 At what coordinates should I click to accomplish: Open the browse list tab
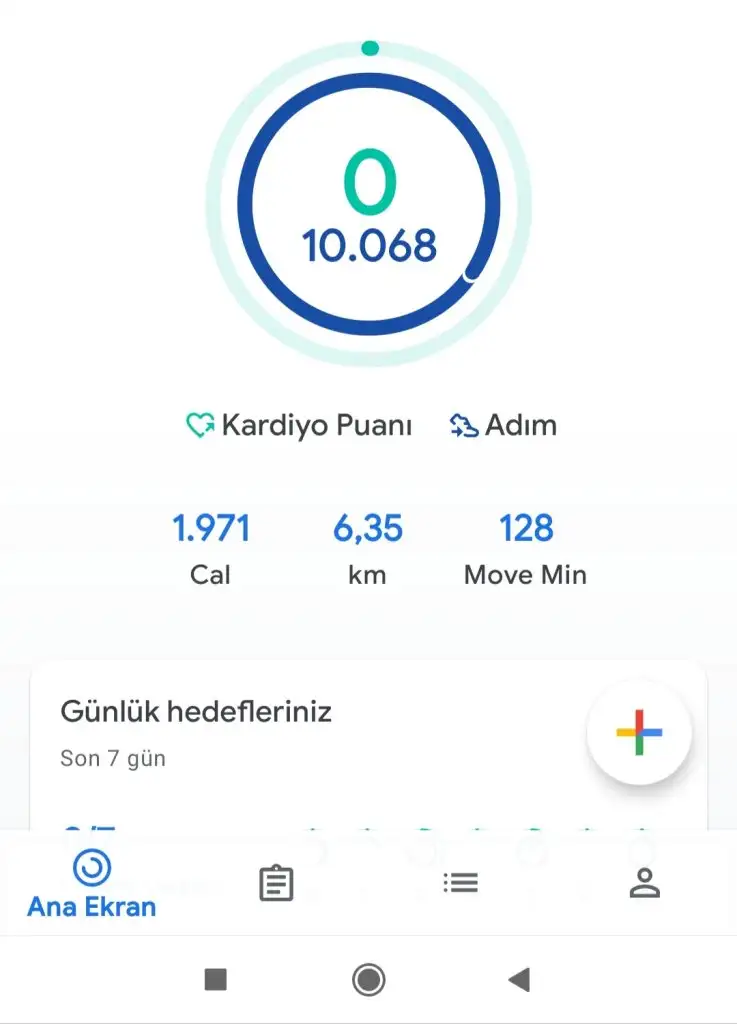click(x=460, y=883)
